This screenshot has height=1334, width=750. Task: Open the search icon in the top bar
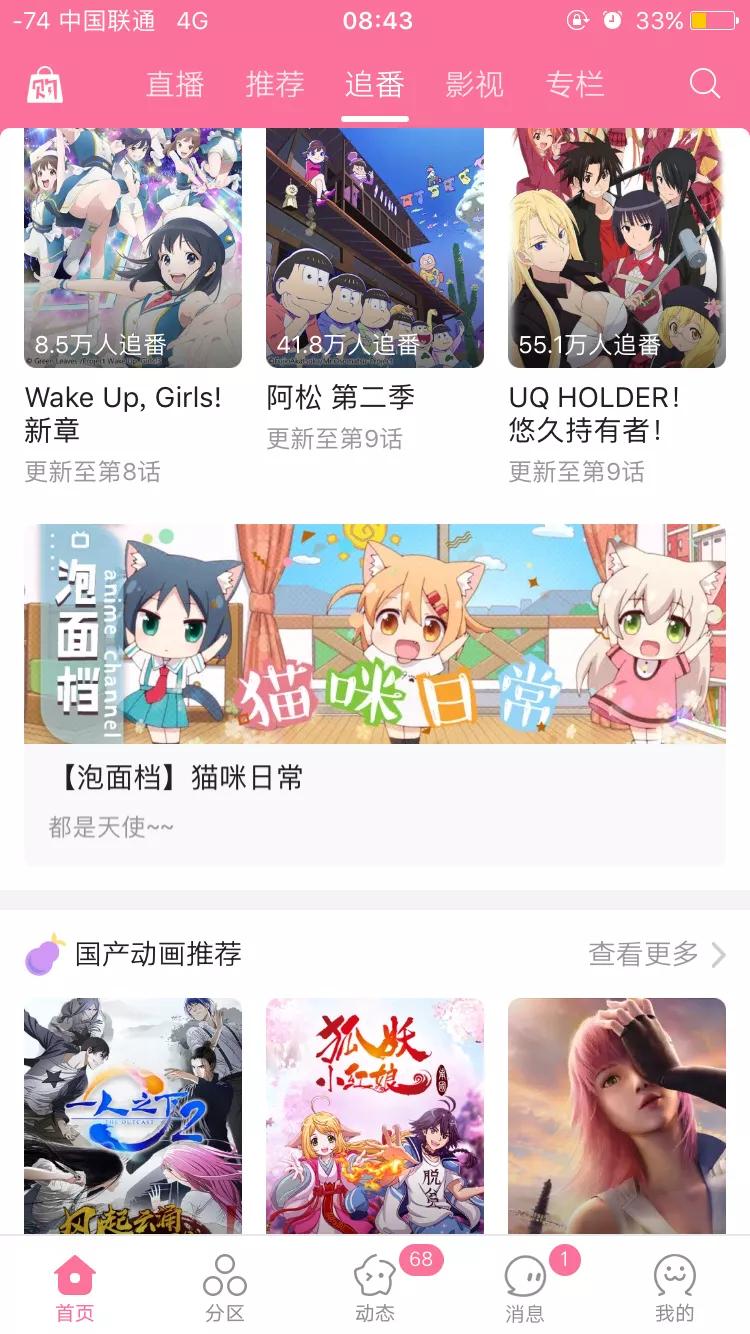click(x=704, y=84)
